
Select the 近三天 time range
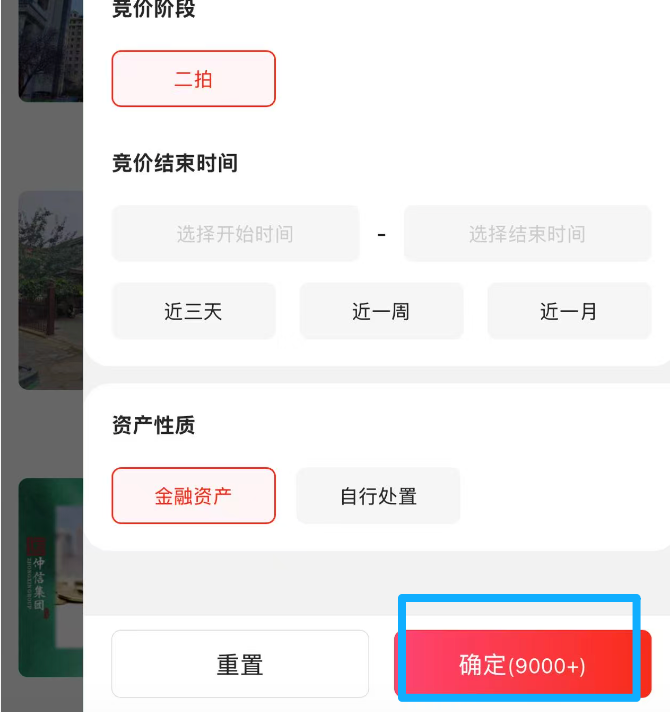coord(193,311)
